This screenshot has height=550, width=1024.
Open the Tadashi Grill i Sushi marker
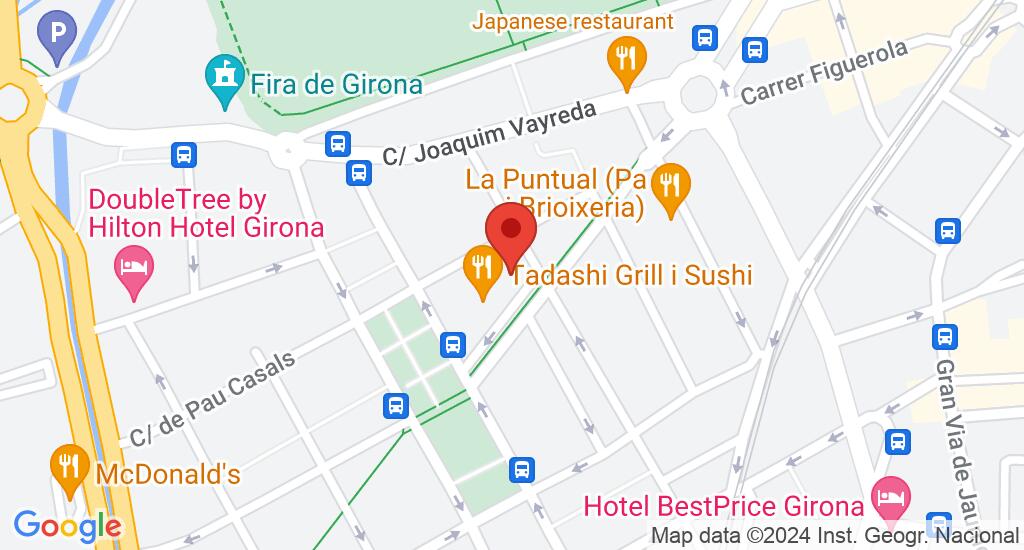click(483, 268)
